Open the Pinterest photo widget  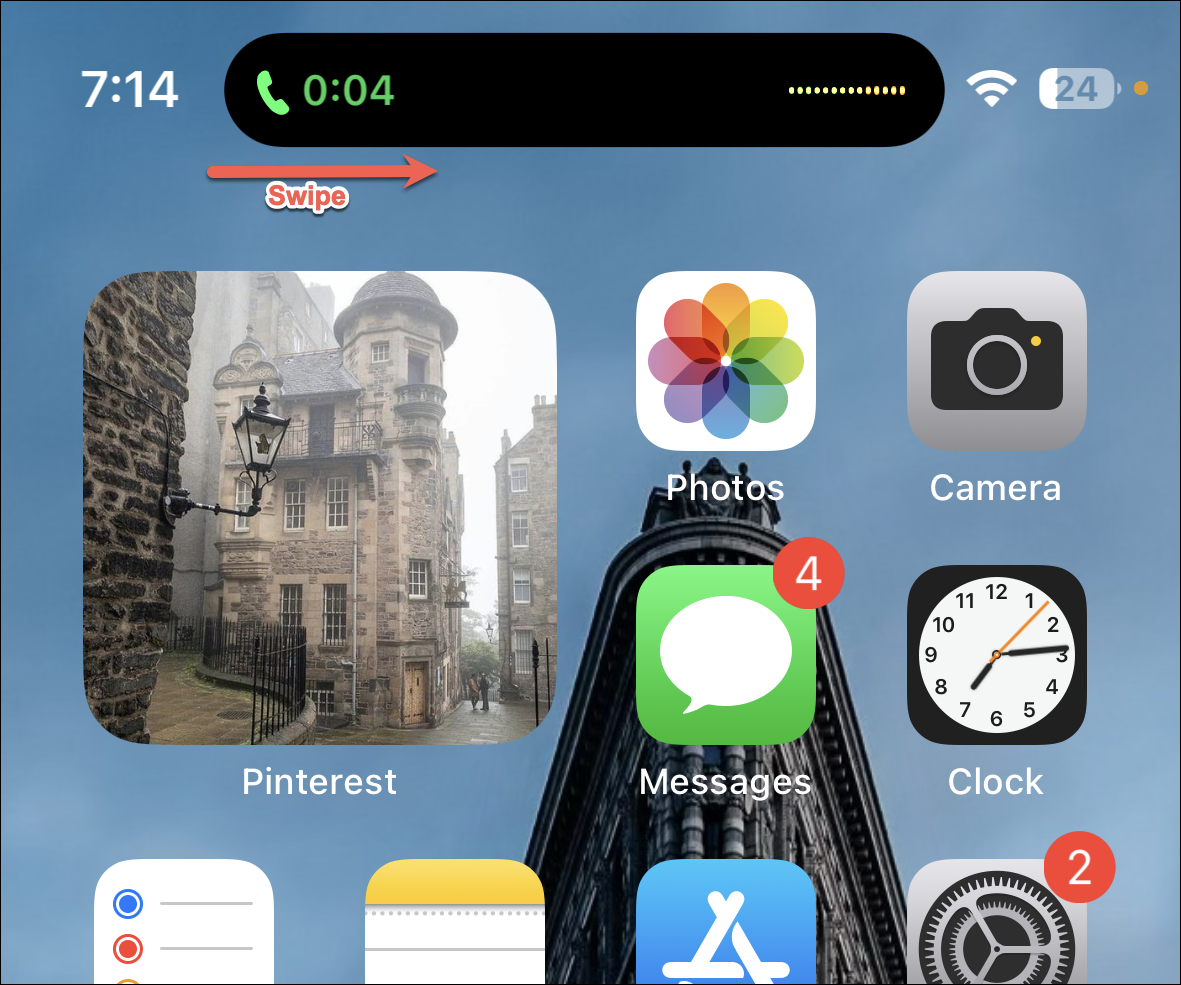click(x=319, y=508)
